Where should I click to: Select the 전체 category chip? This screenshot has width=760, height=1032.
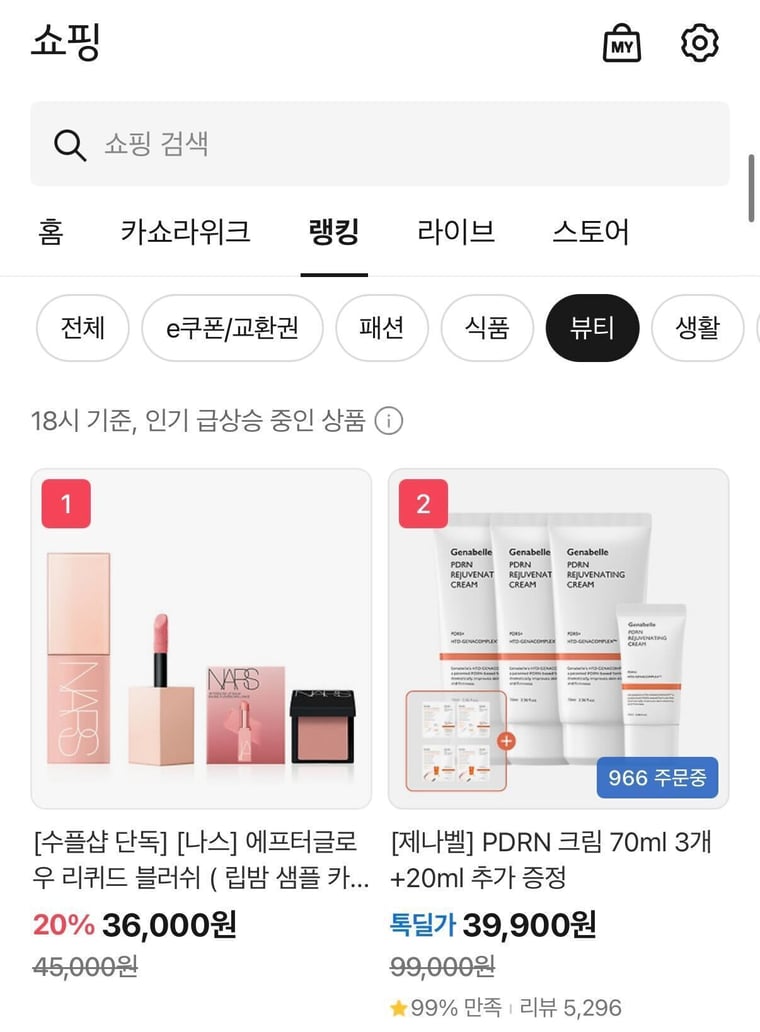tap(83, 328)
